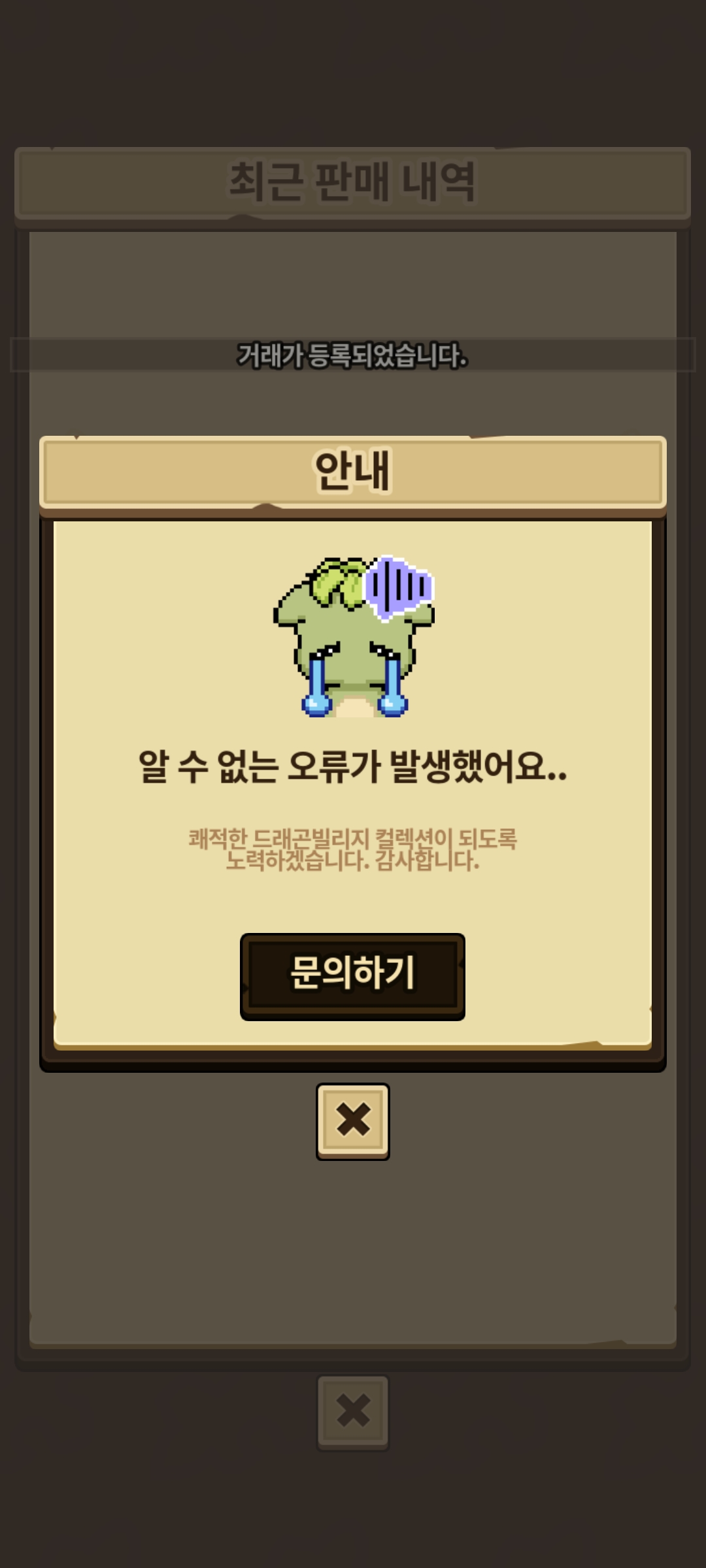
Task: Tap the 문의하기 inquiry button
Action: (x=352, y=974)
